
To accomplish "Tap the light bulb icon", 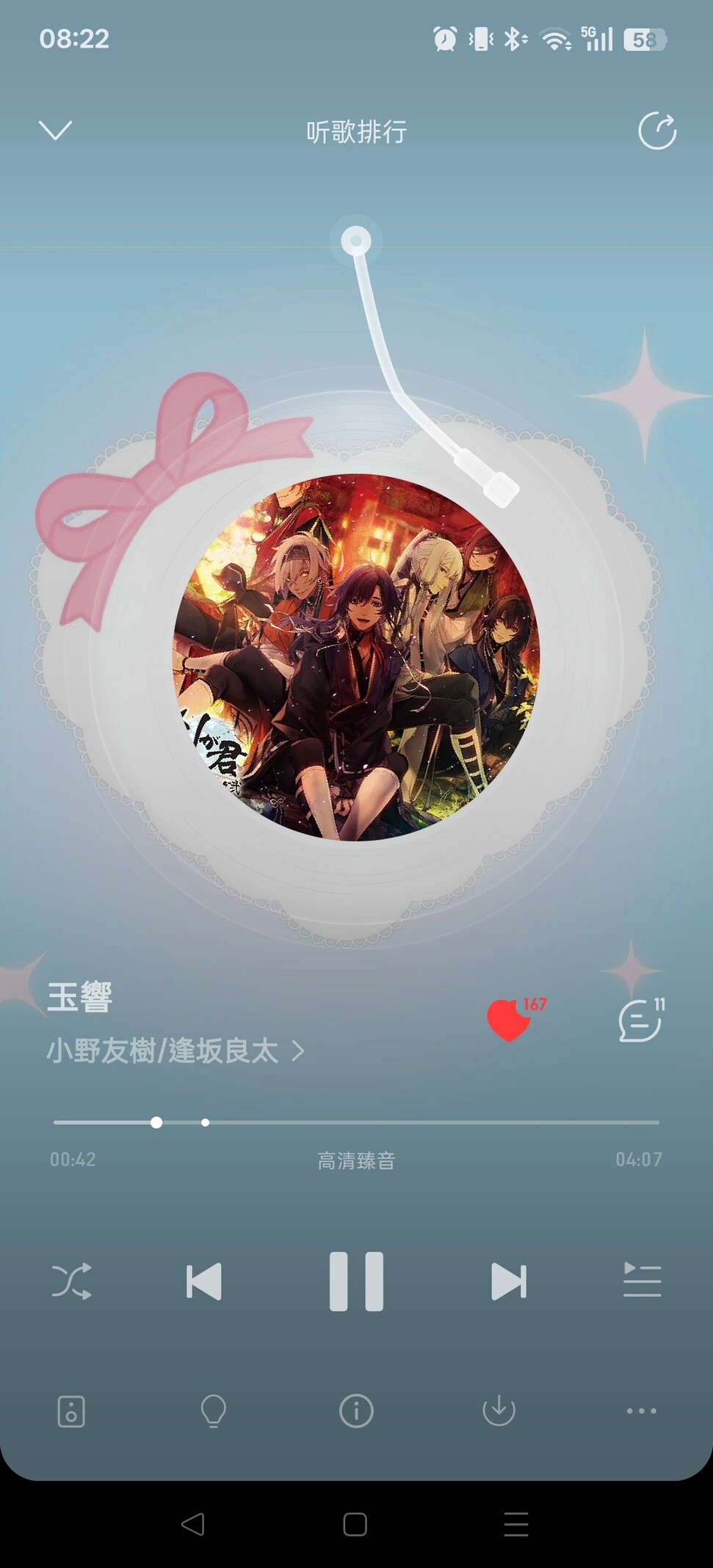I will pos(214,1411).
